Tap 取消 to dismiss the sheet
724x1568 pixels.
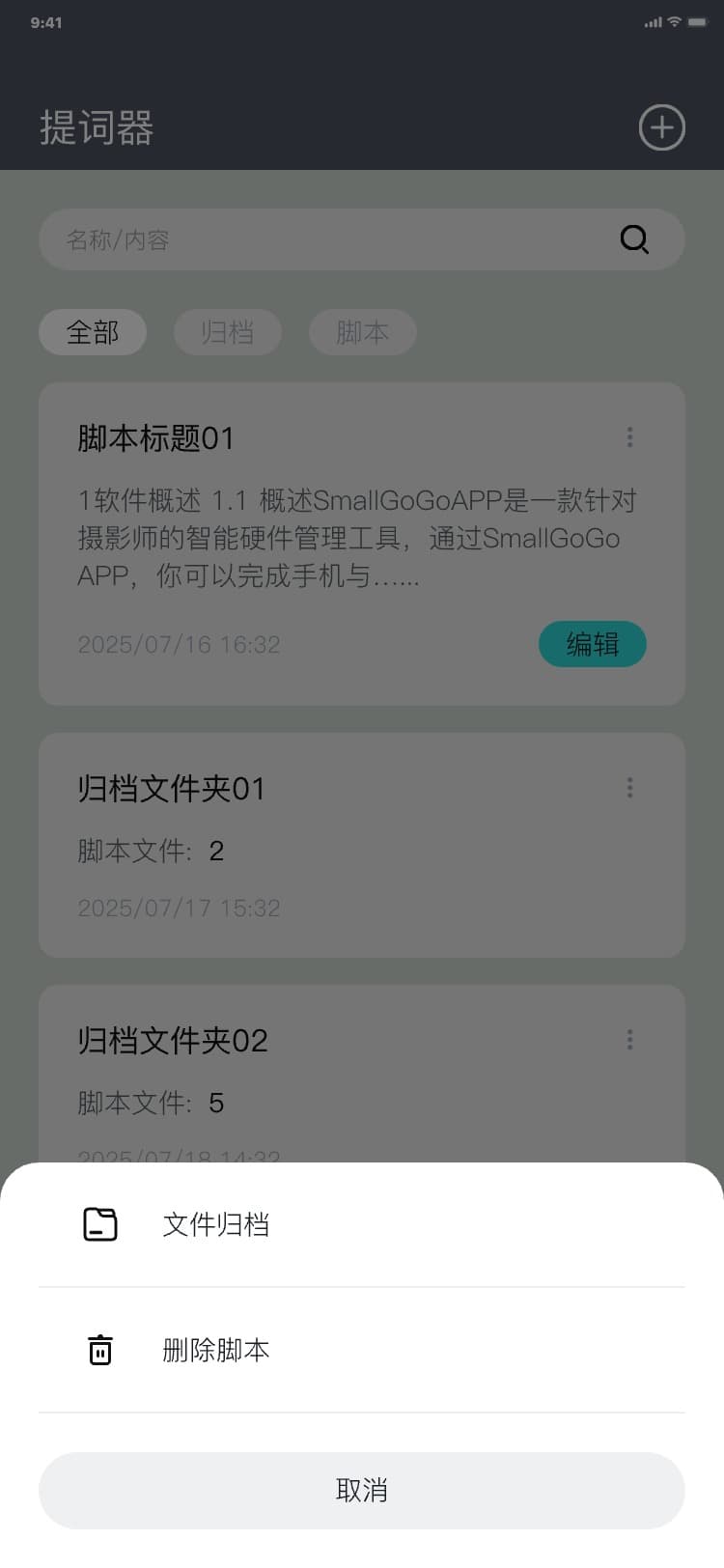coord(362,1490)
